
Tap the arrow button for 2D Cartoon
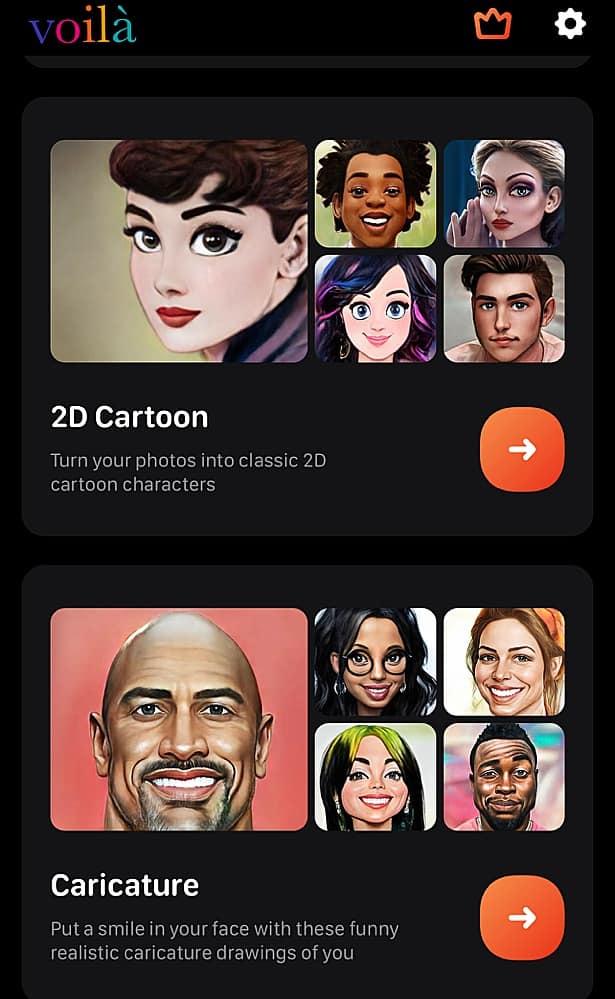[522, 449]
